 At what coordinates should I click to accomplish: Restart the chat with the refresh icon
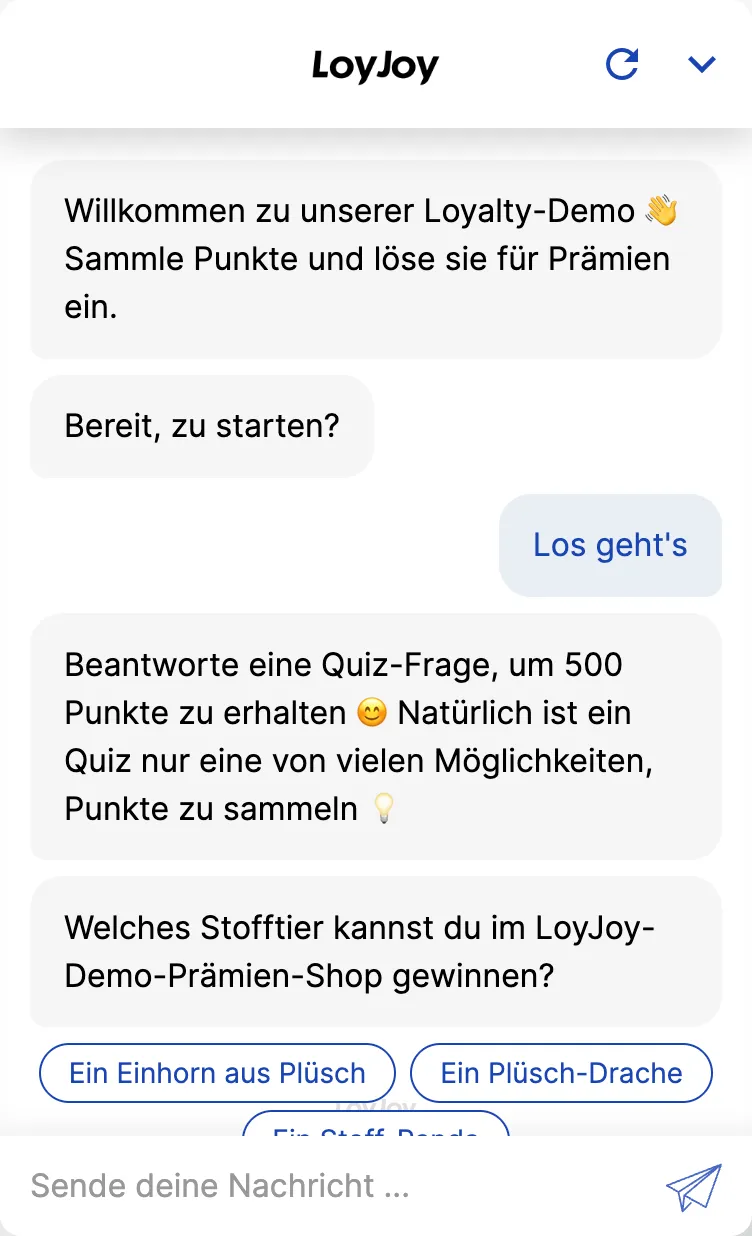622,65
